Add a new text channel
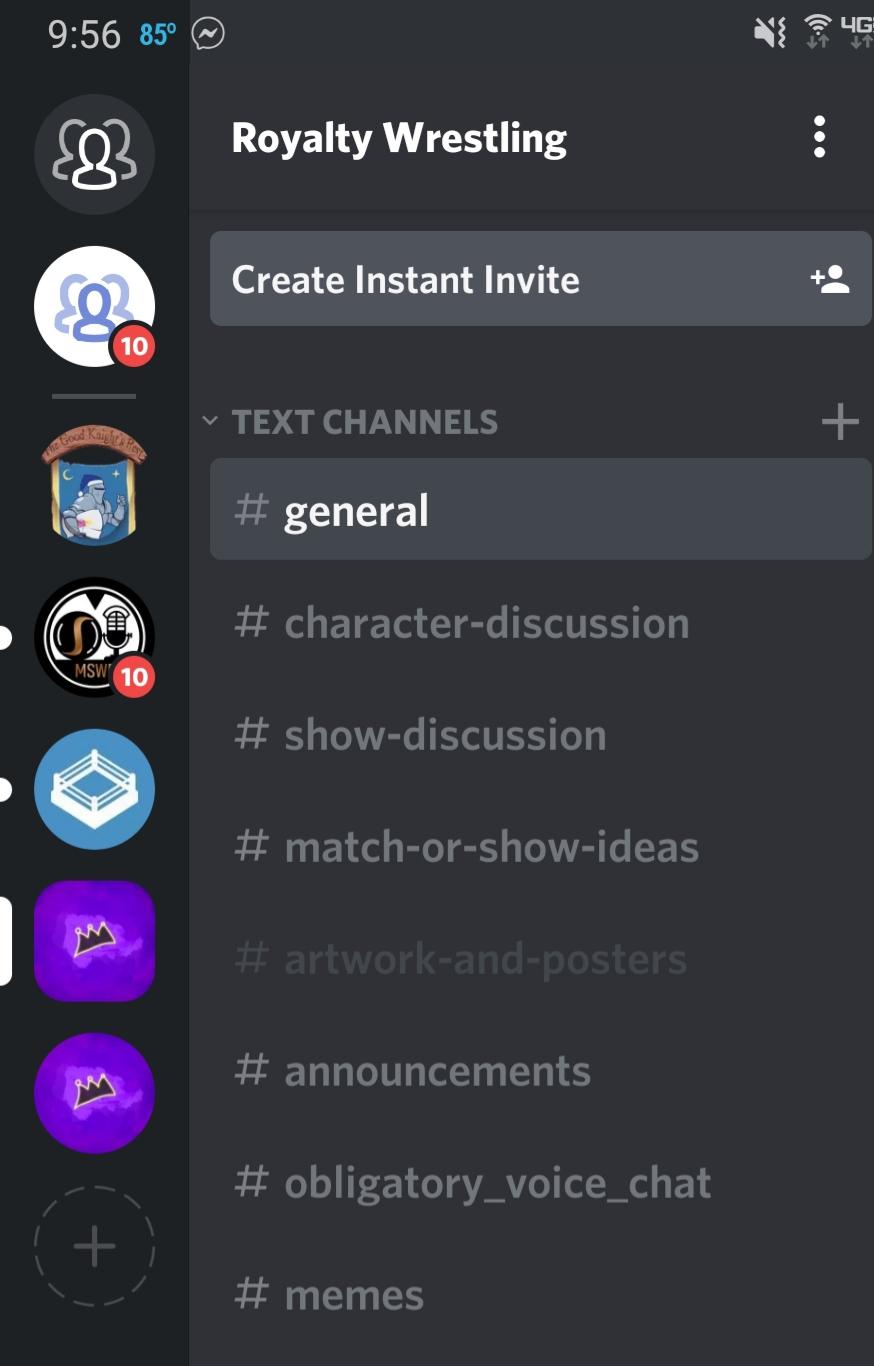 (x=839, y=422)
